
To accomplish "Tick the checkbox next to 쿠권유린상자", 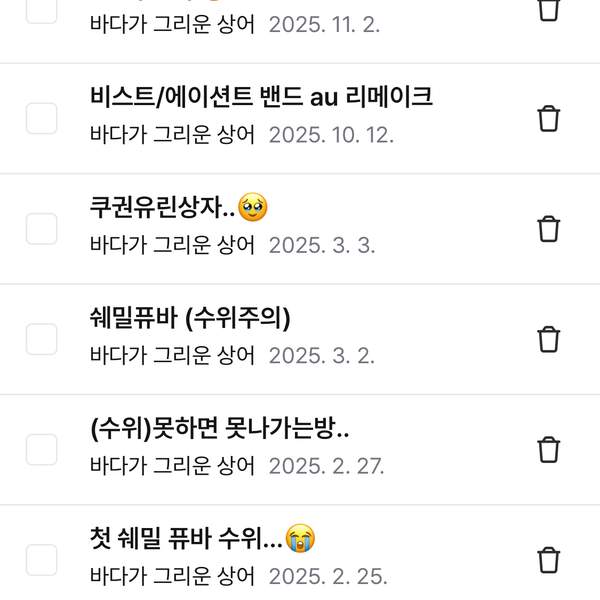I will pyautogui.click(x=41, y=228).
